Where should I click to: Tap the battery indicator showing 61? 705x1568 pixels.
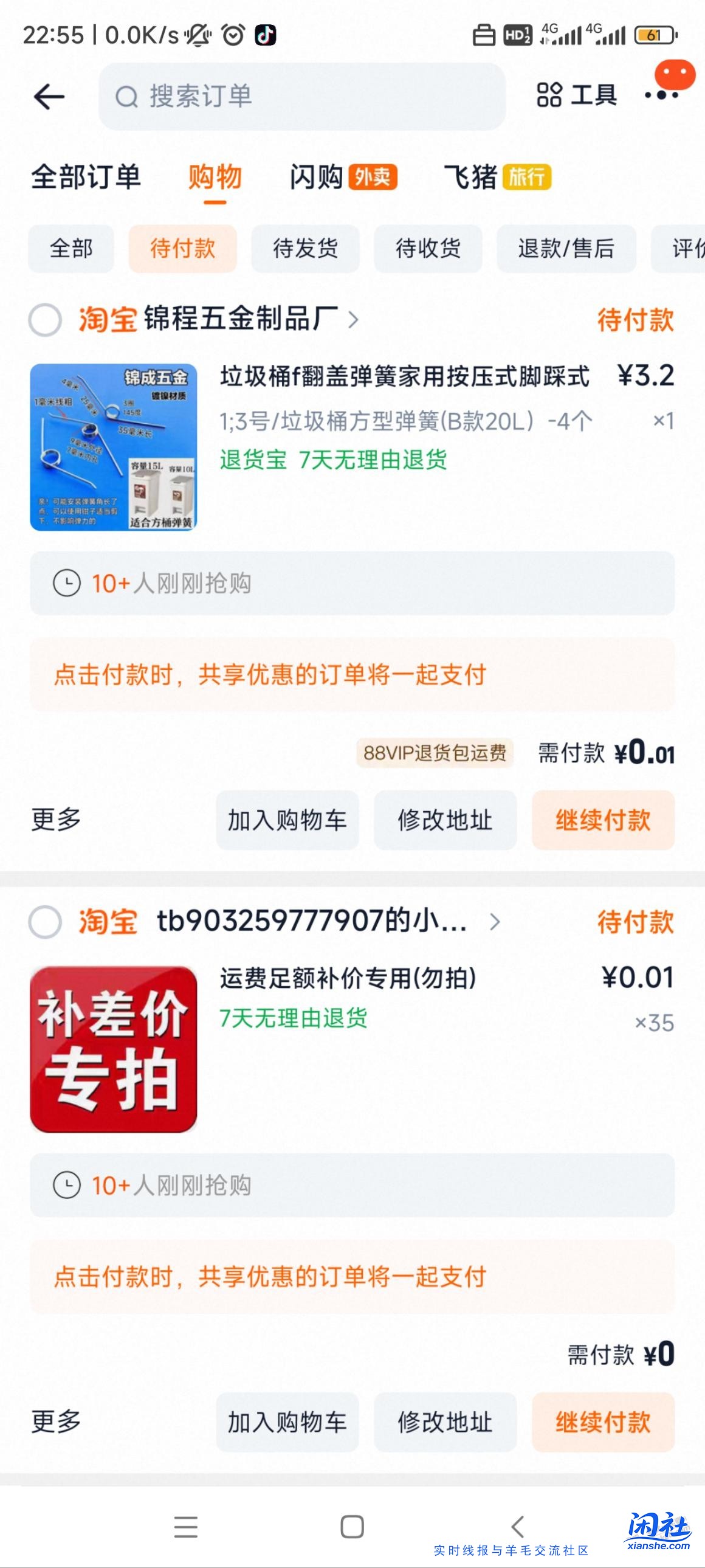pos(653,35)
